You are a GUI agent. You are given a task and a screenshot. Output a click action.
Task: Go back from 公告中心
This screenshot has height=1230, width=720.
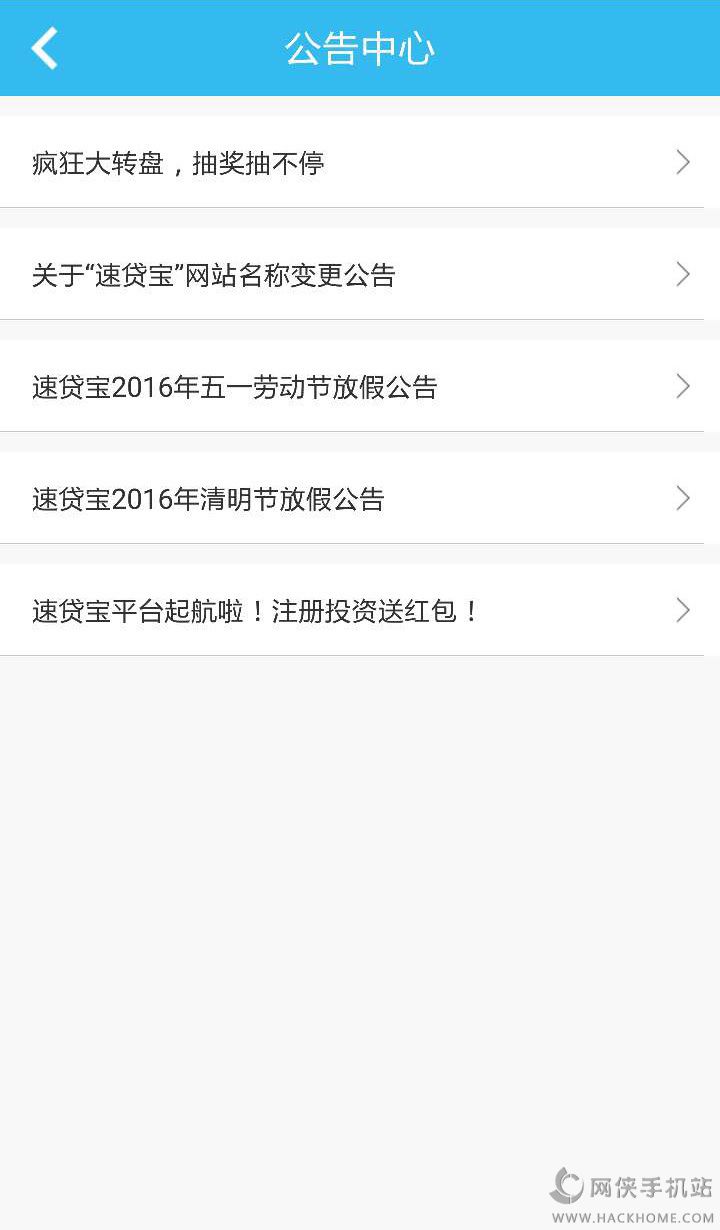coord(45,48)
